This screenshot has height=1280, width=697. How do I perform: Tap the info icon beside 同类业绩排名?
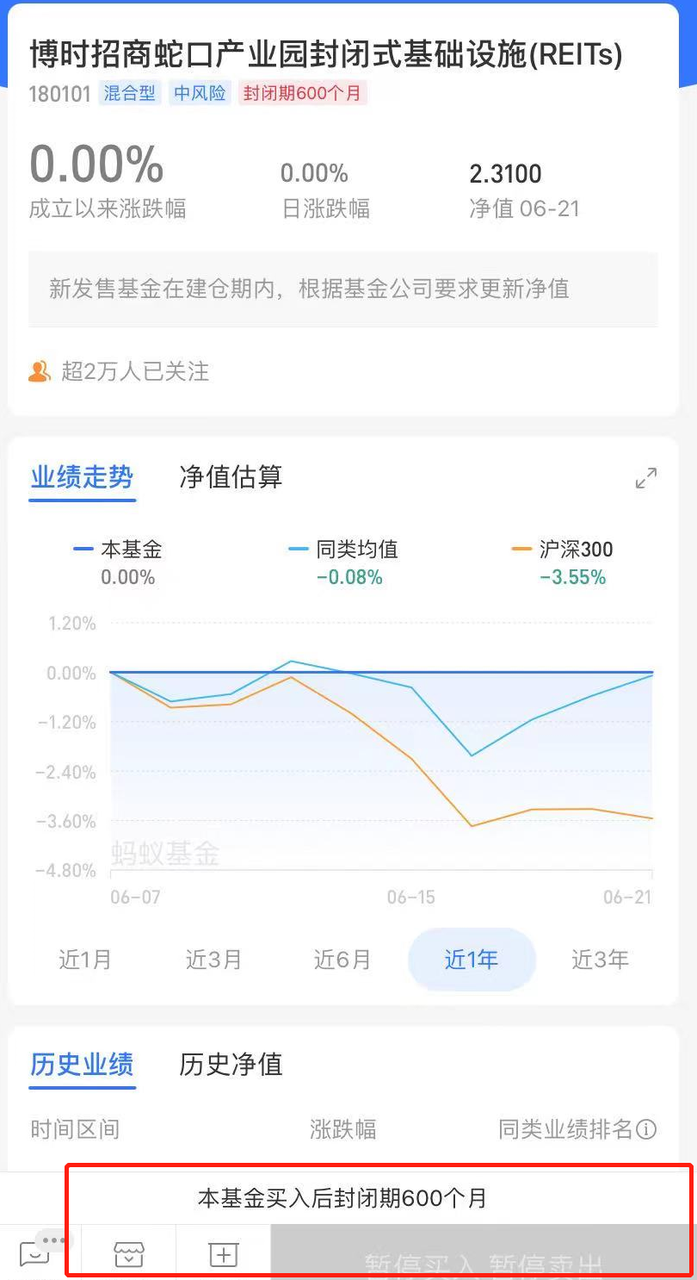pos(647,1130)
